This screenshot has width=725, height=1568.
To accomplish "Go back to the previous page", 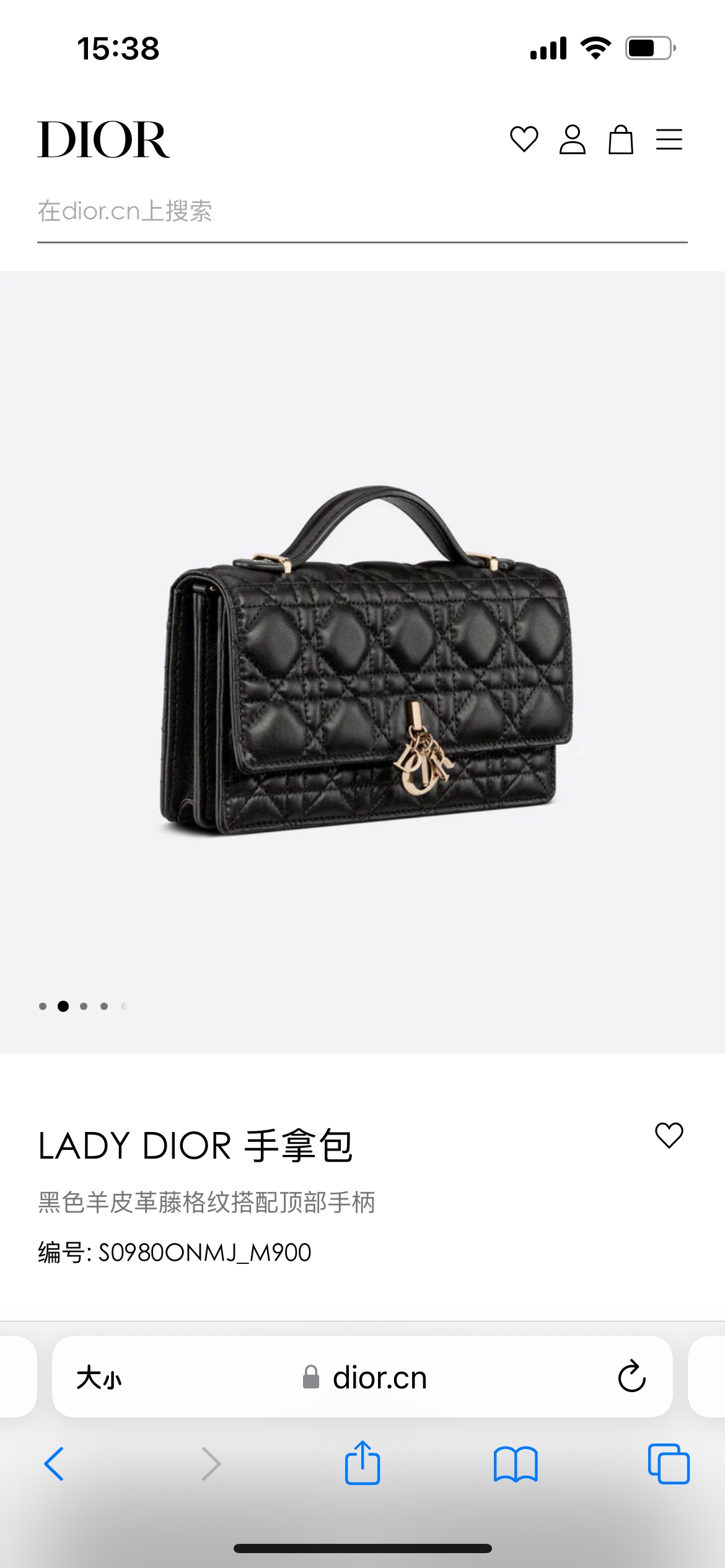I will [54, 1464].
